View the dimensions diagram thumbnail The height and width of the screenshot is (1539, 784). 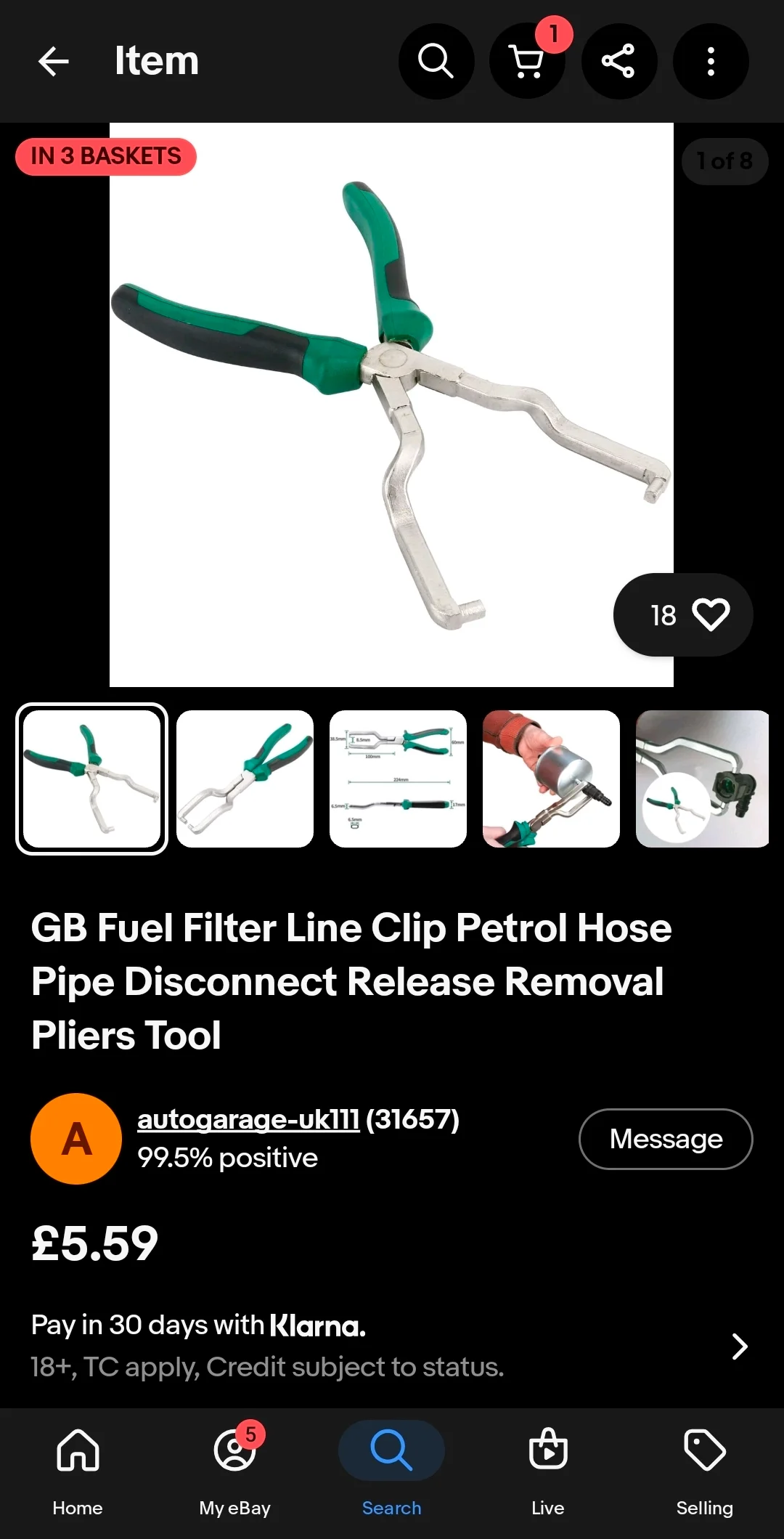(x=398, y=779)
